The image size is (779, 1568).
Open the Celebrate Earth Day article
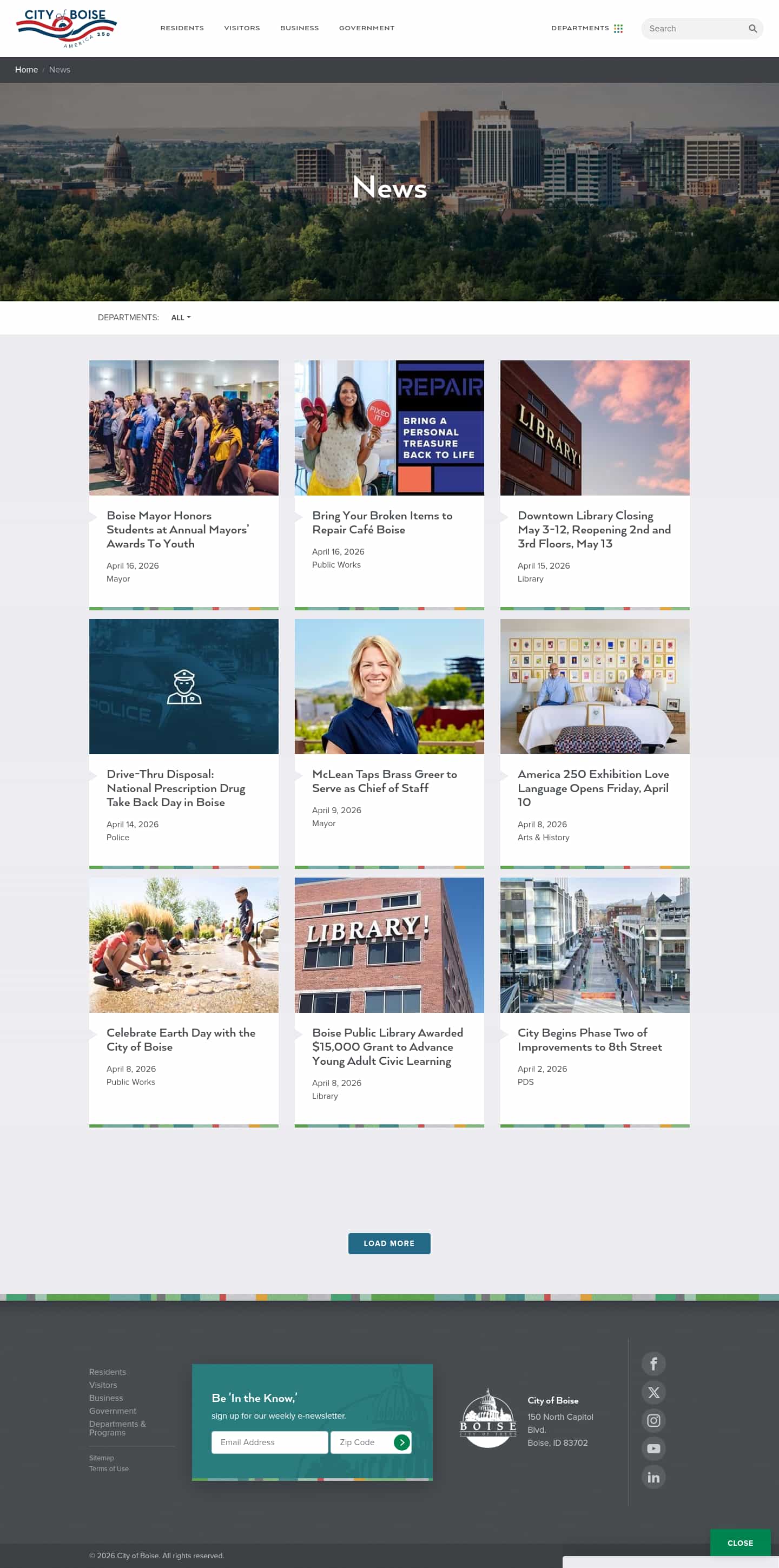(x=180, y=1040)
